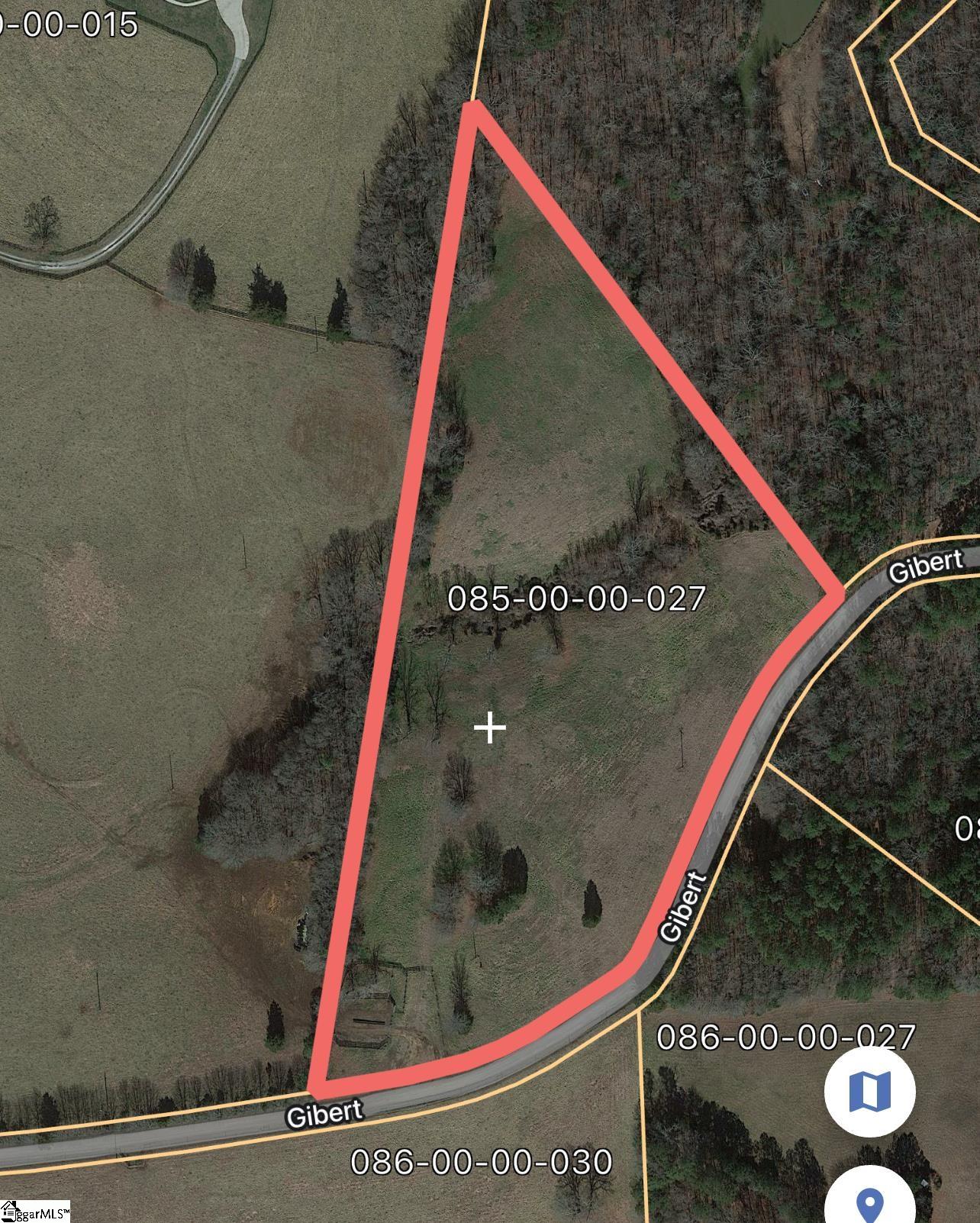
Task: Select the Gibert label on the right edge
Action: 926,564
